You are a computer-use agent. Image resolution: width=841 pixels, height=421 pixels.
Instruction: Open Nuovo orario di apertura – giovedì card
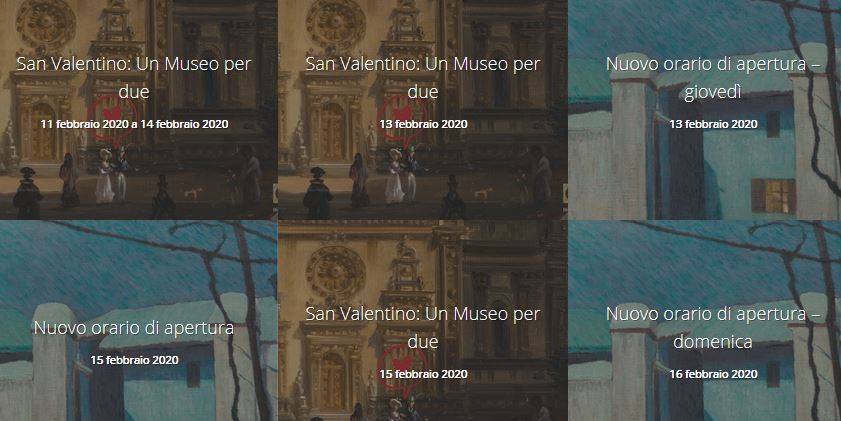[705, 78]
